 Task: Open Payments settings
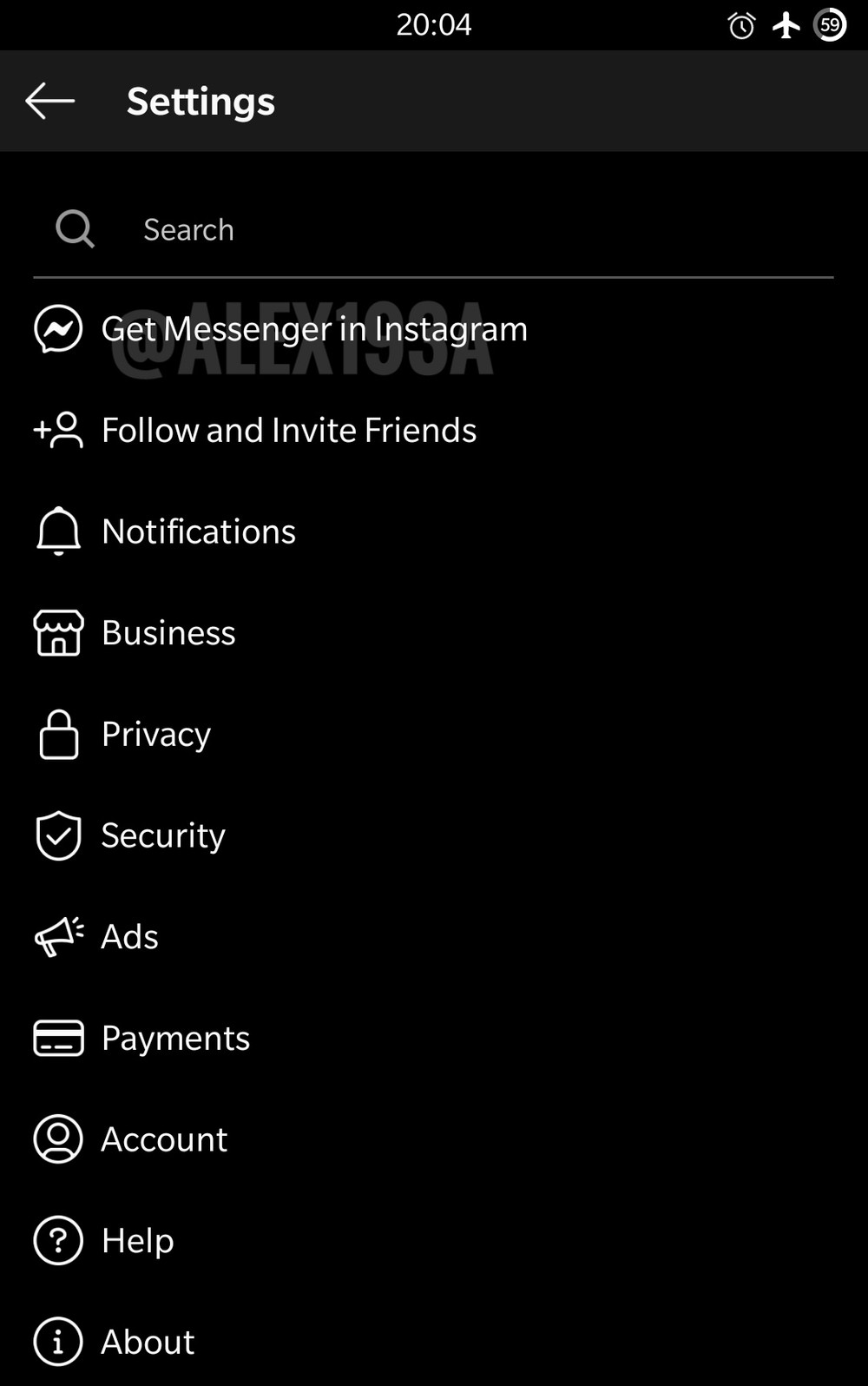175,1039
